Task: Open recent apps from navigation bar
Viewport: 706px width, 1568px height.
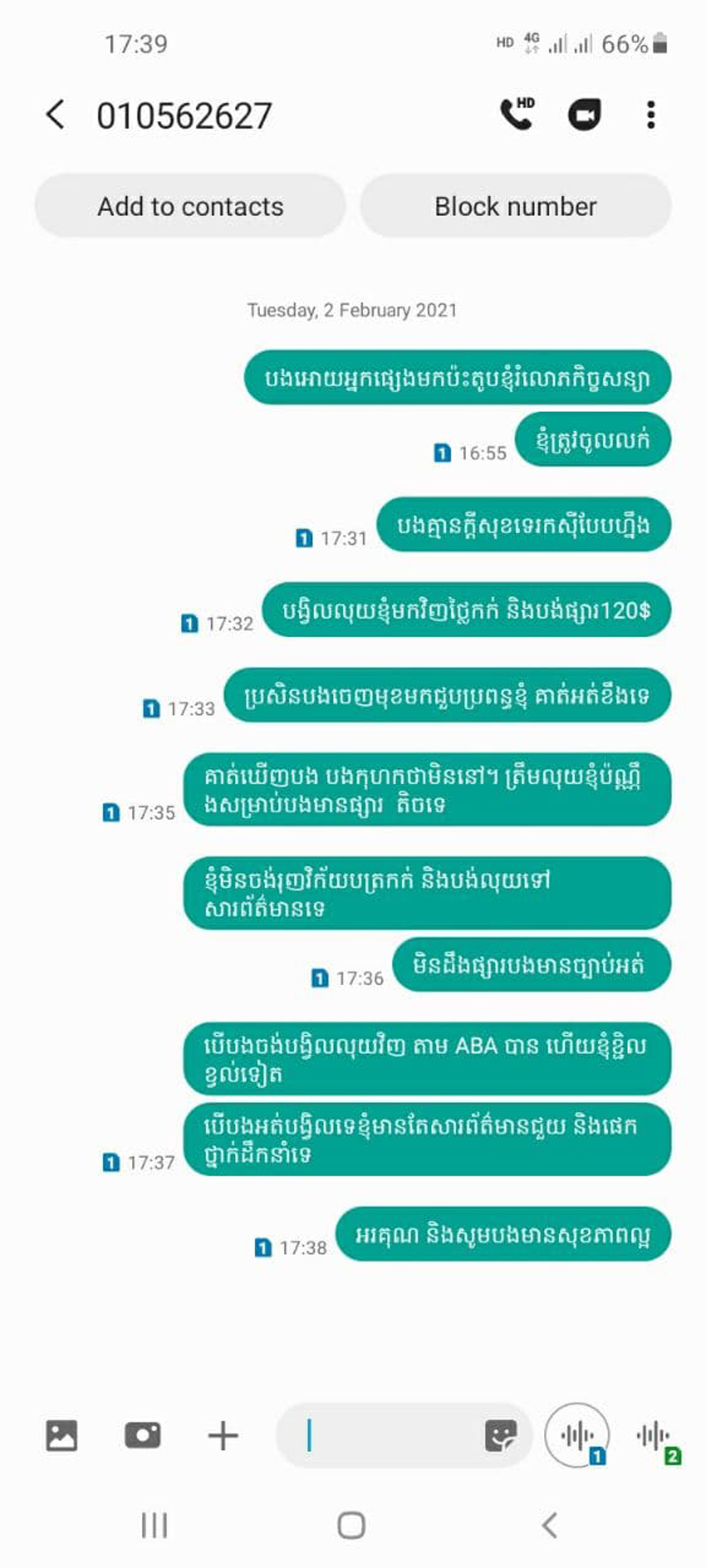Action: (x=154, y=1526)
